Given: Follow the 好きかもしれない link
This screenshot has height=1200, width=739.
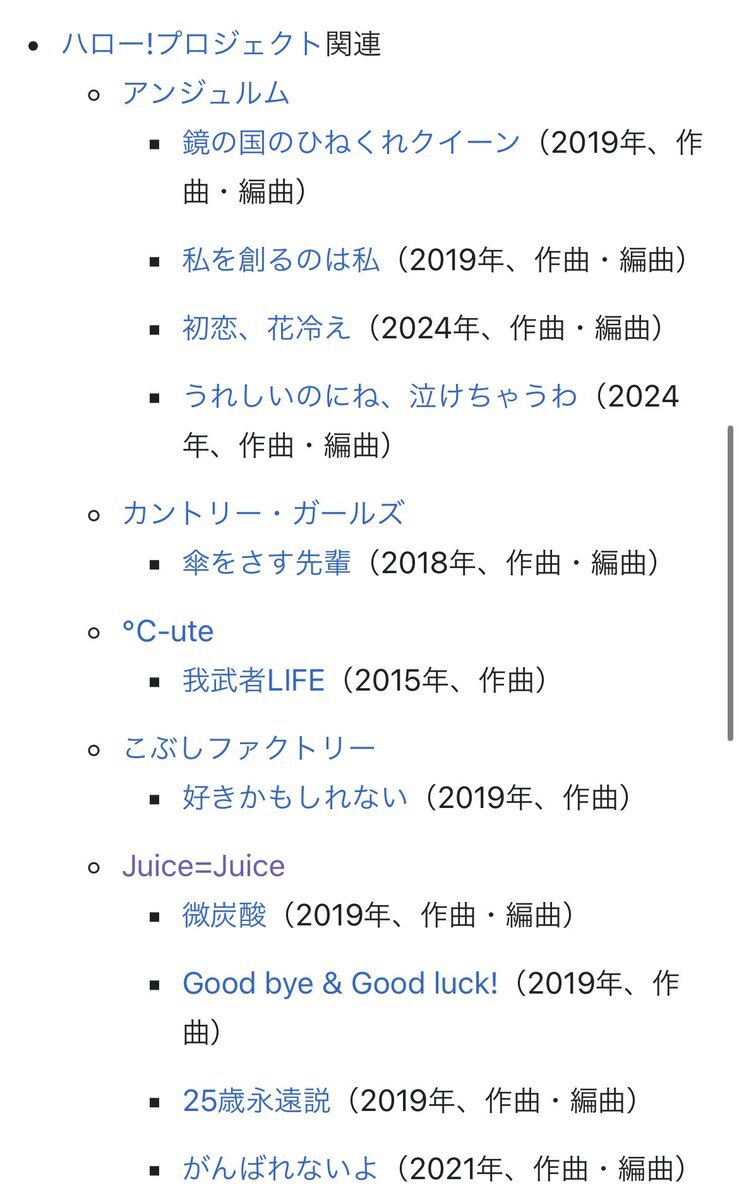Looking at the screenshot, I should [295, 797].
